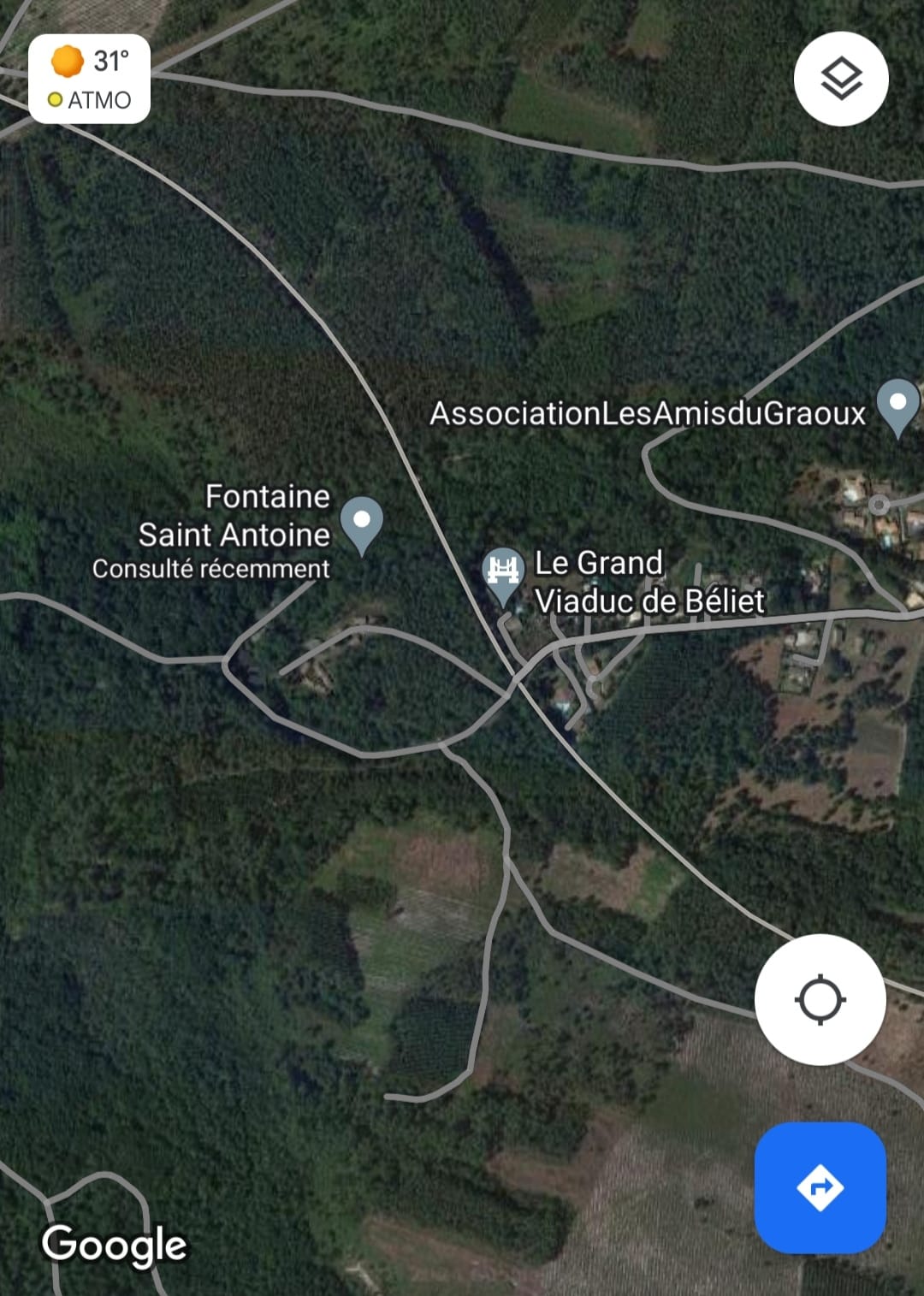Start directions with the blue button
The width and height of the screenshot is (924, 1296).
point(820,1187)
